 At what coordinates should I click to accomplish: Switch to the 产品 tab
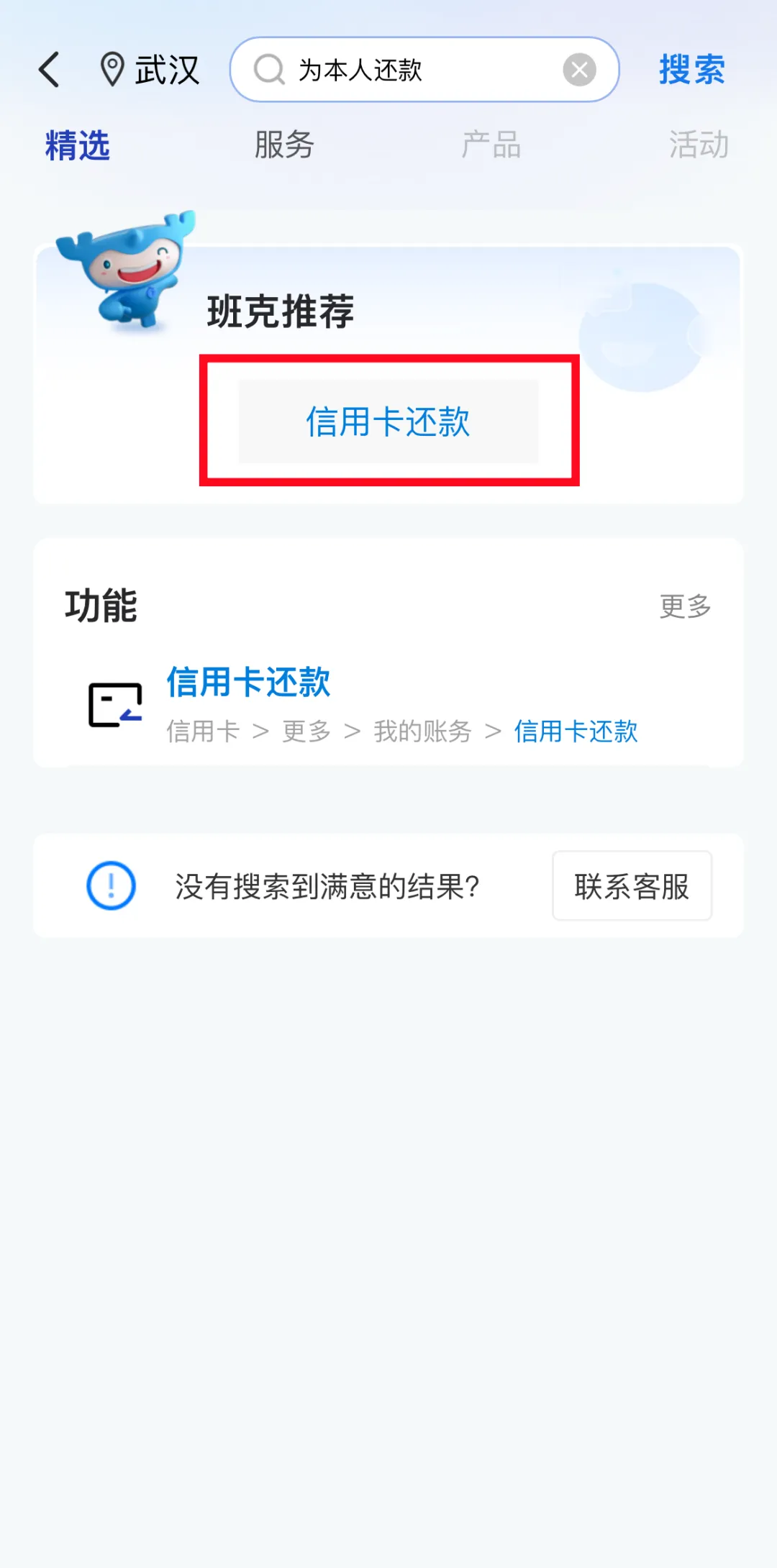(491, 145)
